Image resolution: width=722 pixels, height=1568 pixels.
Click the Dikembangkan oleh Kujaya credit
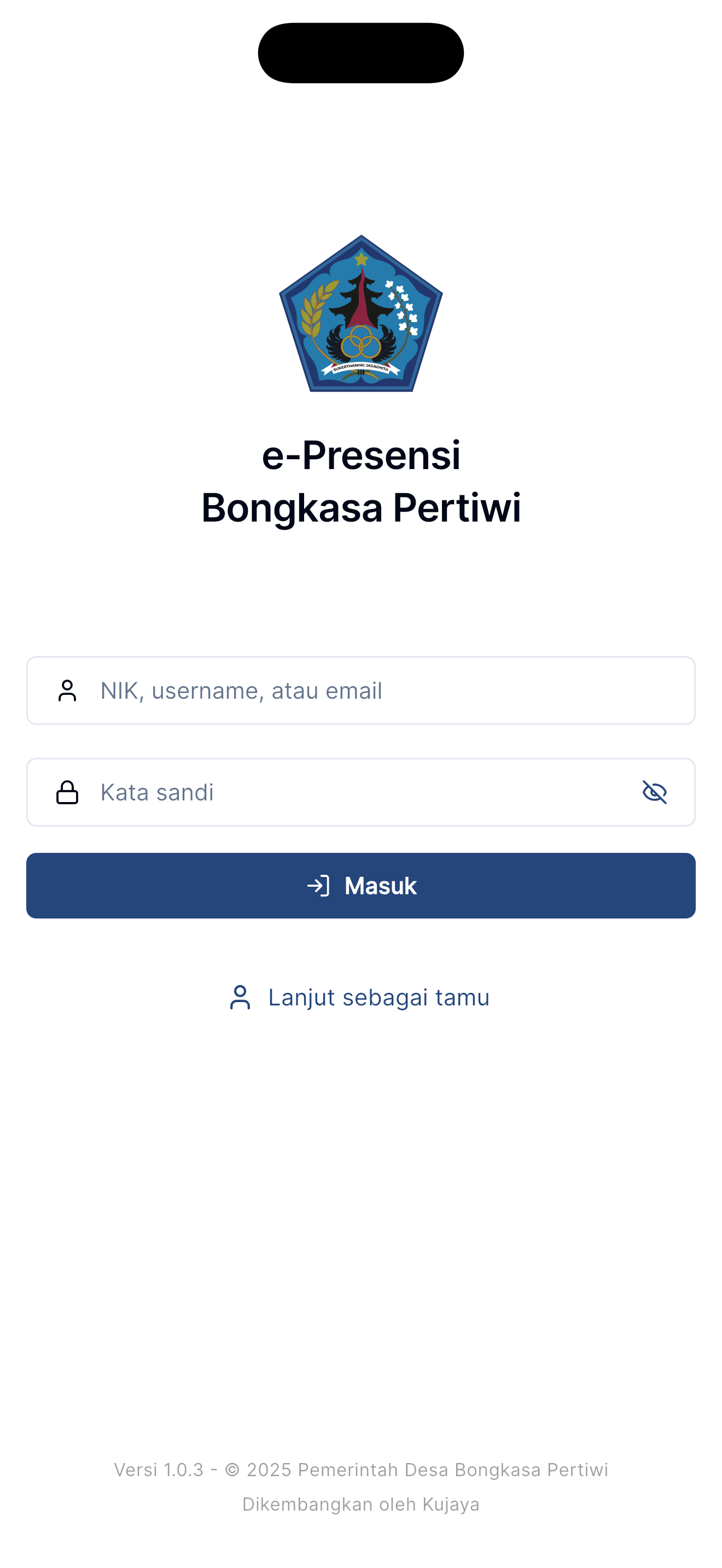pyautogui.click(x=360, y=1503)
